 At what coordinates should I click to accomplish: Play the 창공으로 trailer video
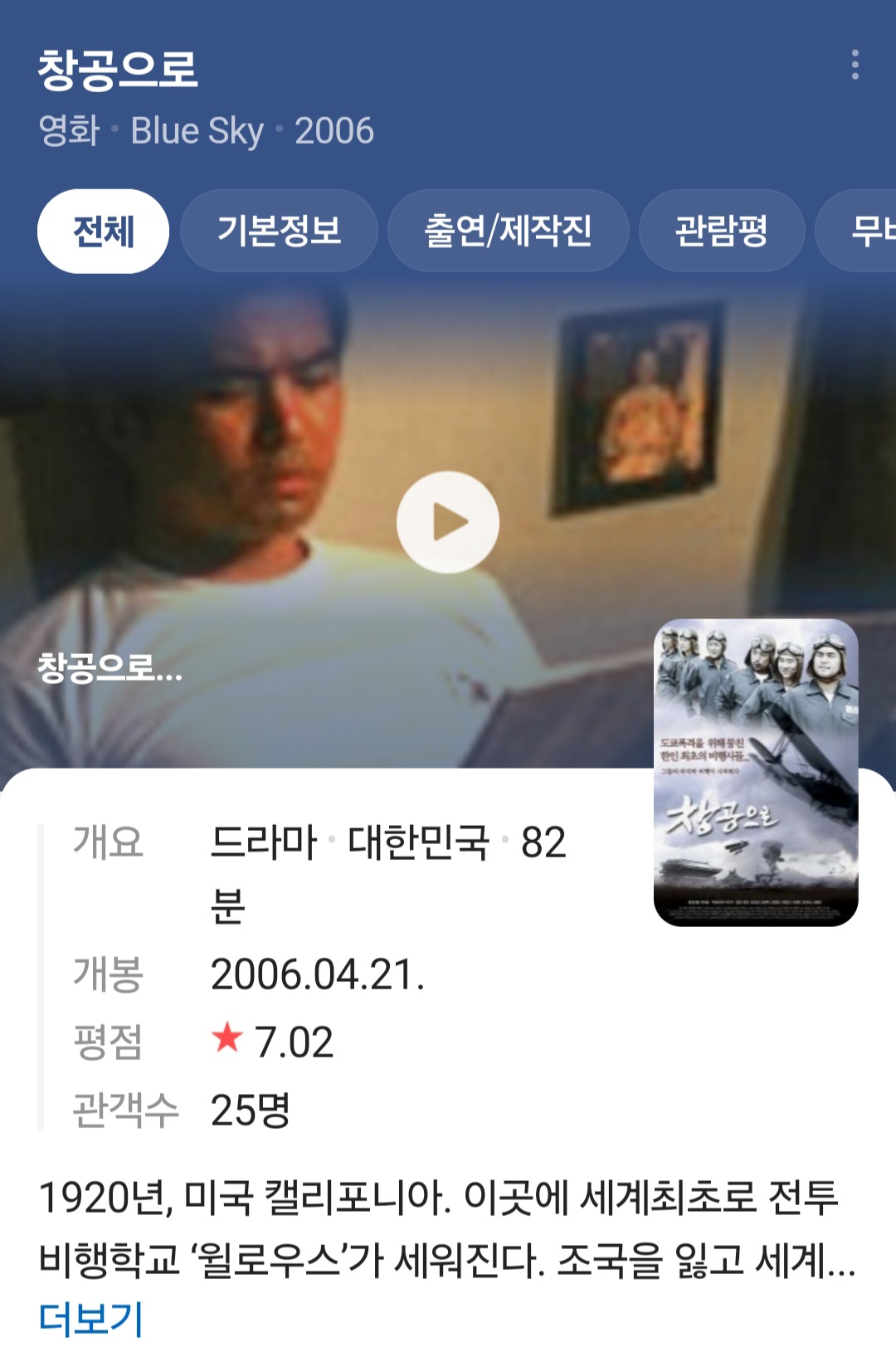[x=448, y=522]
